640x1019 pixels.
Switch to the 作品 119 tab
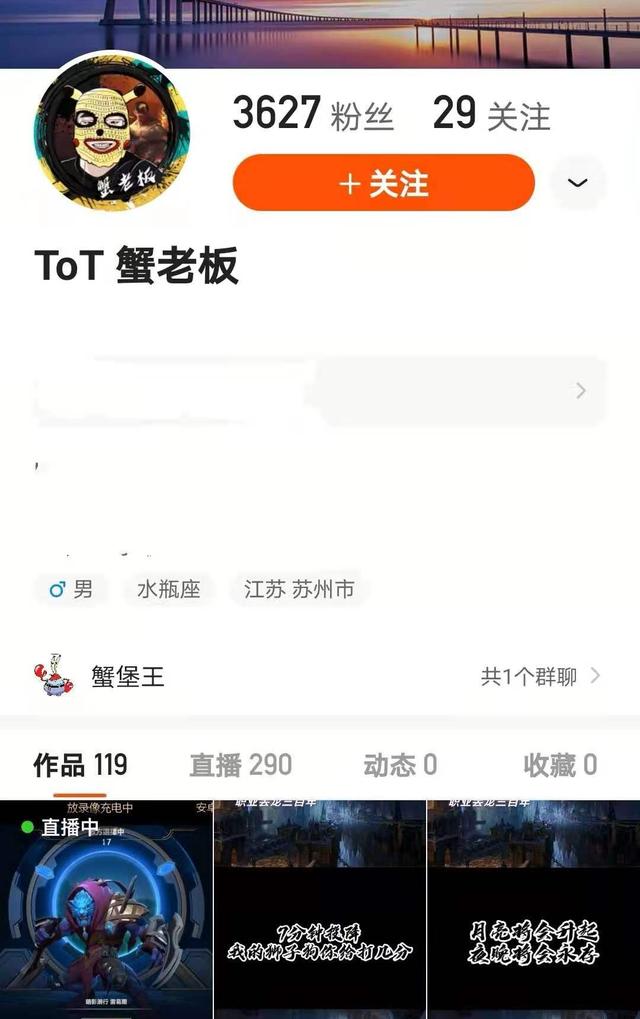81,766
